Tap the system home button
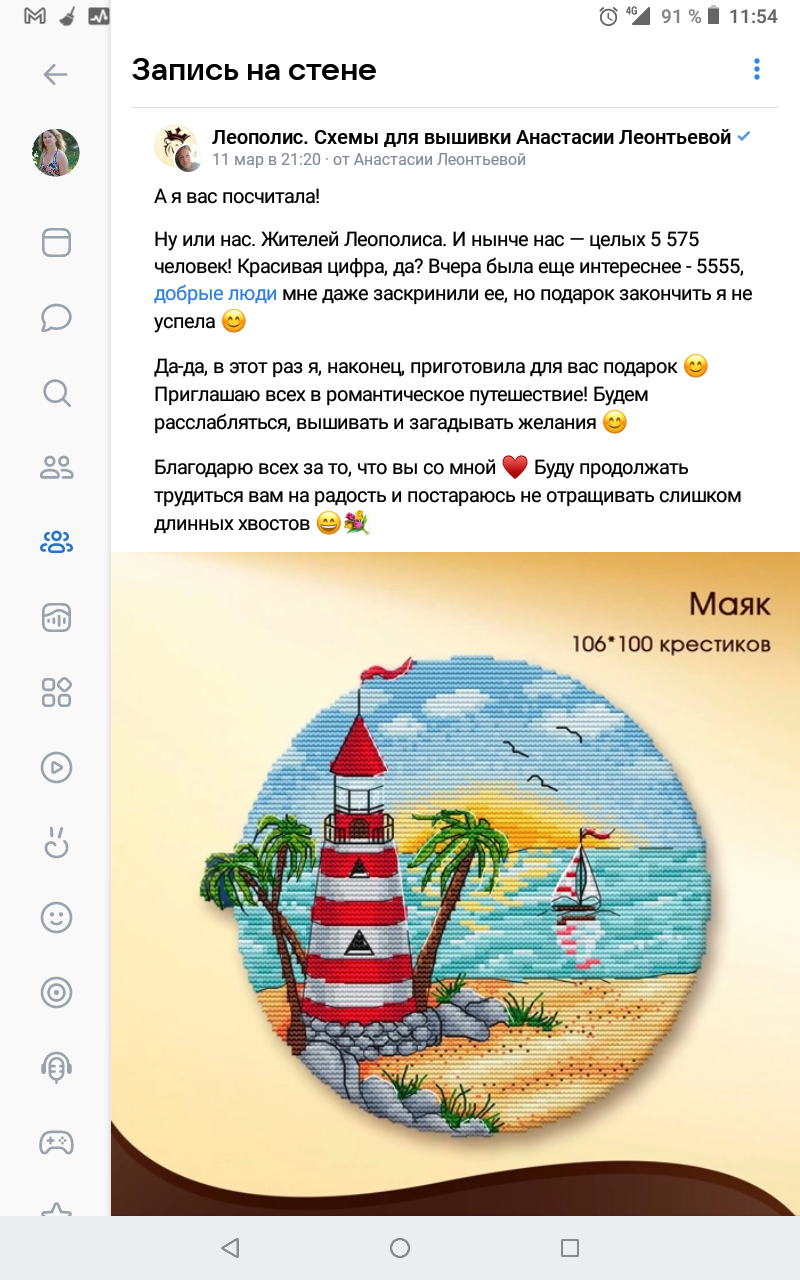Viewport: 800px width, 1280px height. pyautogui.click(x=400, y=1248)
